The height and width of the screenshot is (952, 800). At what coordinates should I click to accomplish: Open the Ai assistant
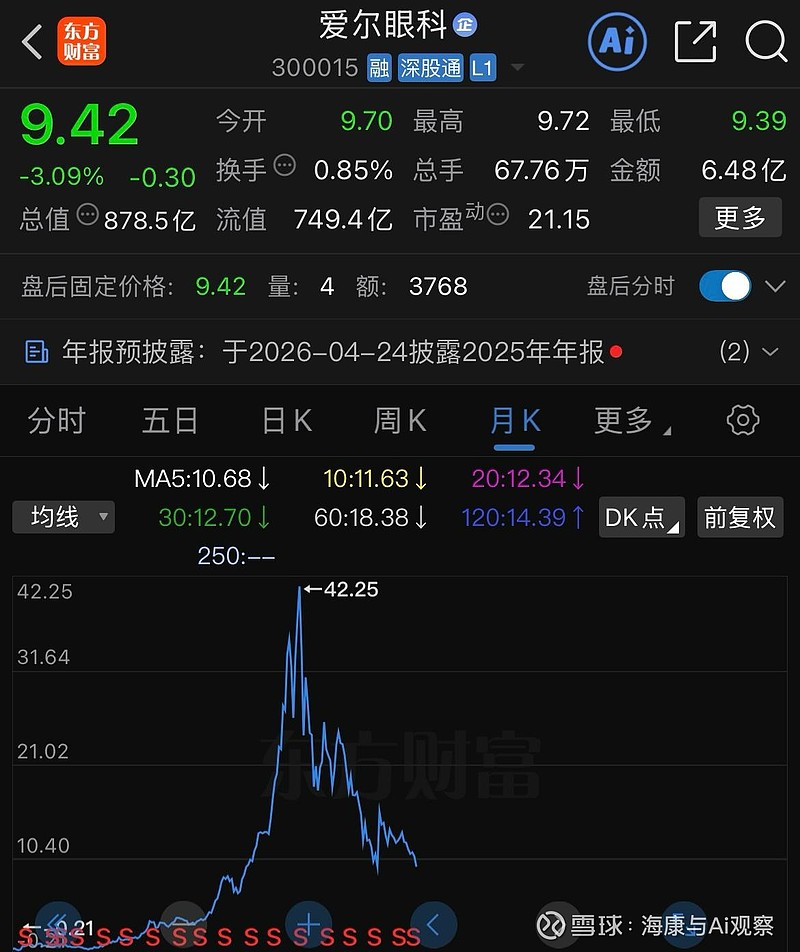click(x=618, y=41)
